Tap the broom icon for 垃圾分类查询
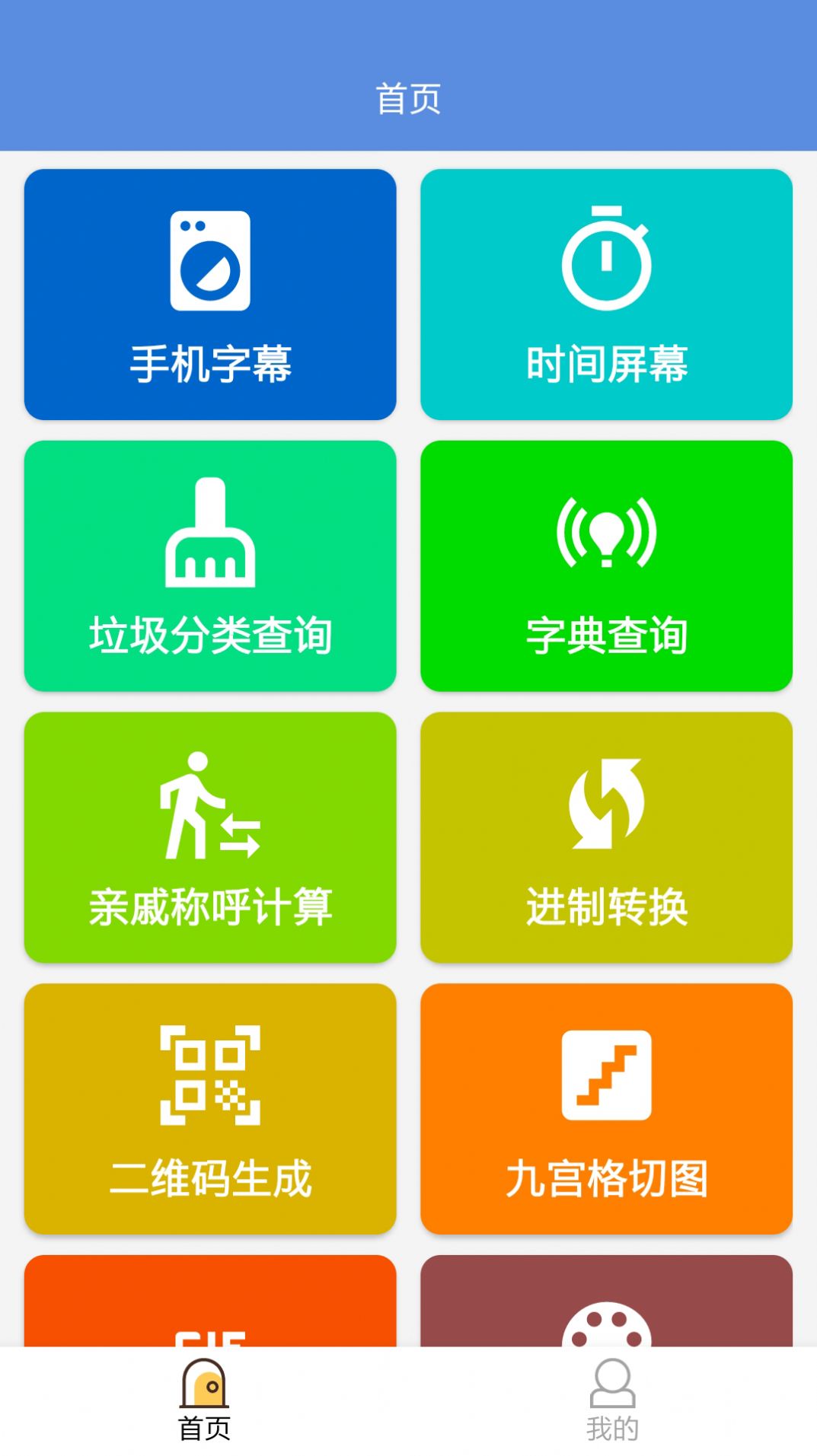This screenshot has width=817, height=1456. tap(210, 533)
